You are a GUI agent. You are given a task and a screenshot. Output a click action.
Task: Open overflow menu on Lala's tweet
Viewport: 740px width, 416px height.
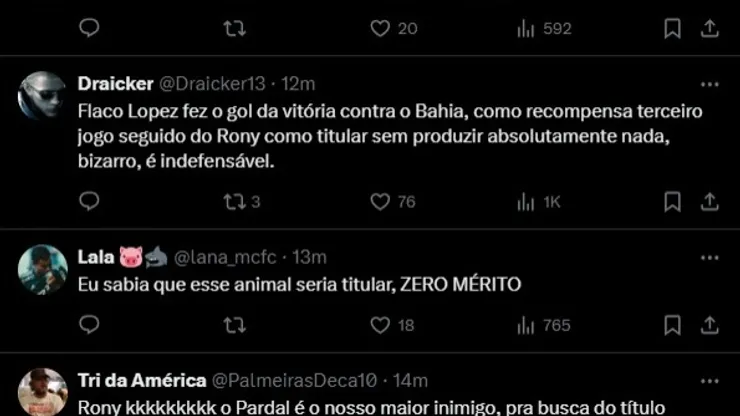click(x=710, y=258)
